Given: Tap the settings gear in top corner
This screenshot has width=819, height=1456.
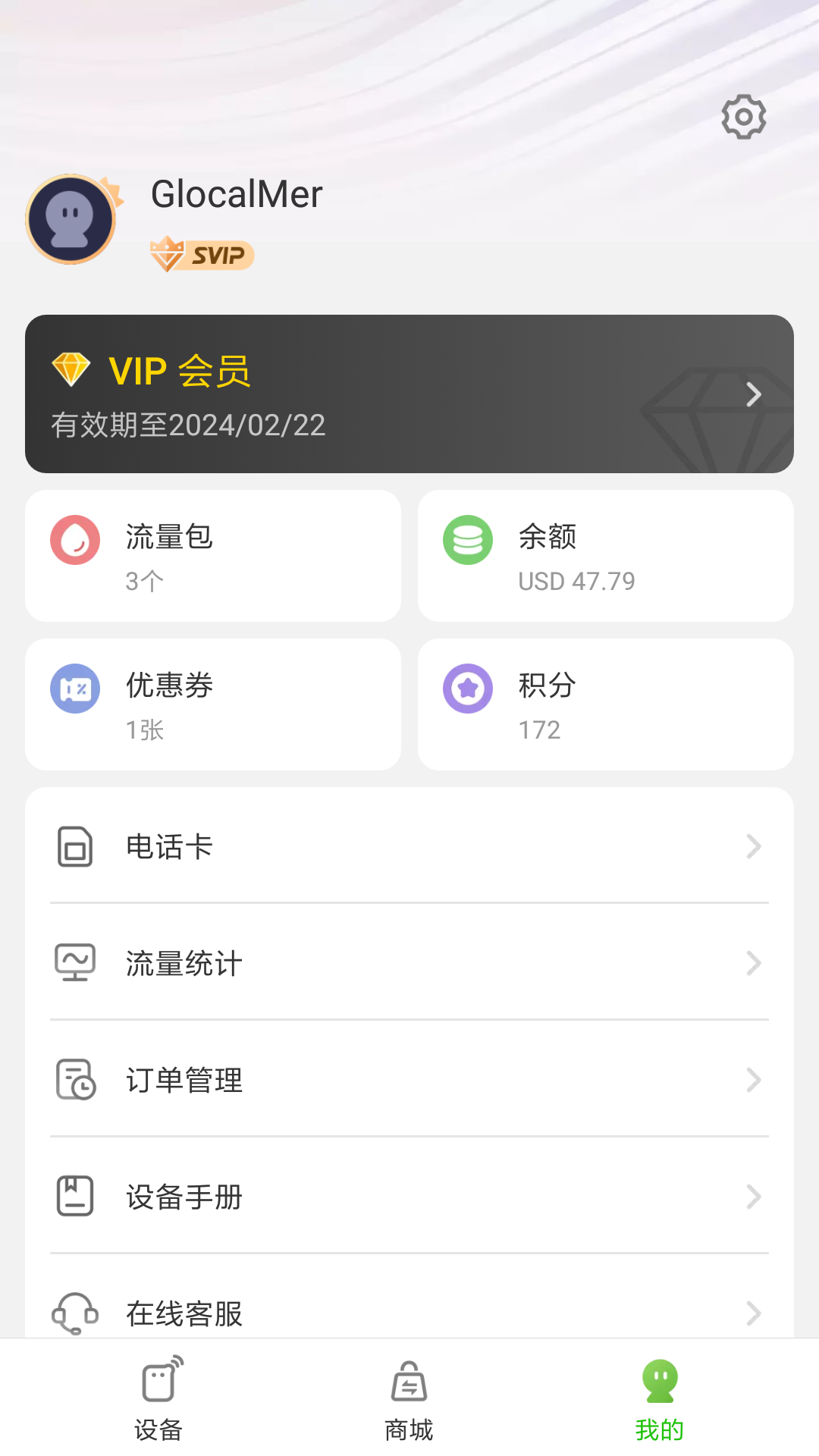Looking at the screenshot, I should coord(743,116).
